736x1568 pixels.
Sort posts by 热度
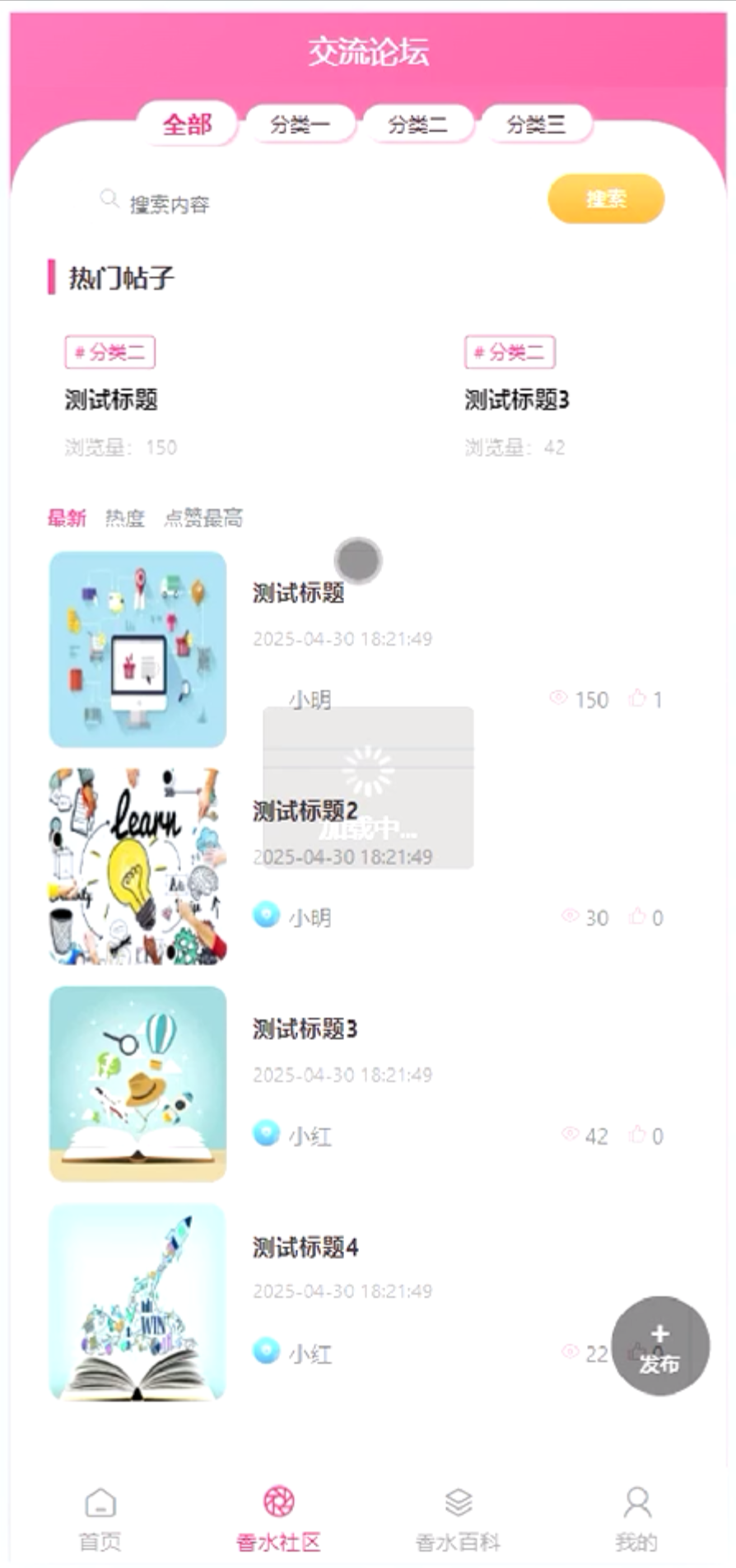click(124, 518)
